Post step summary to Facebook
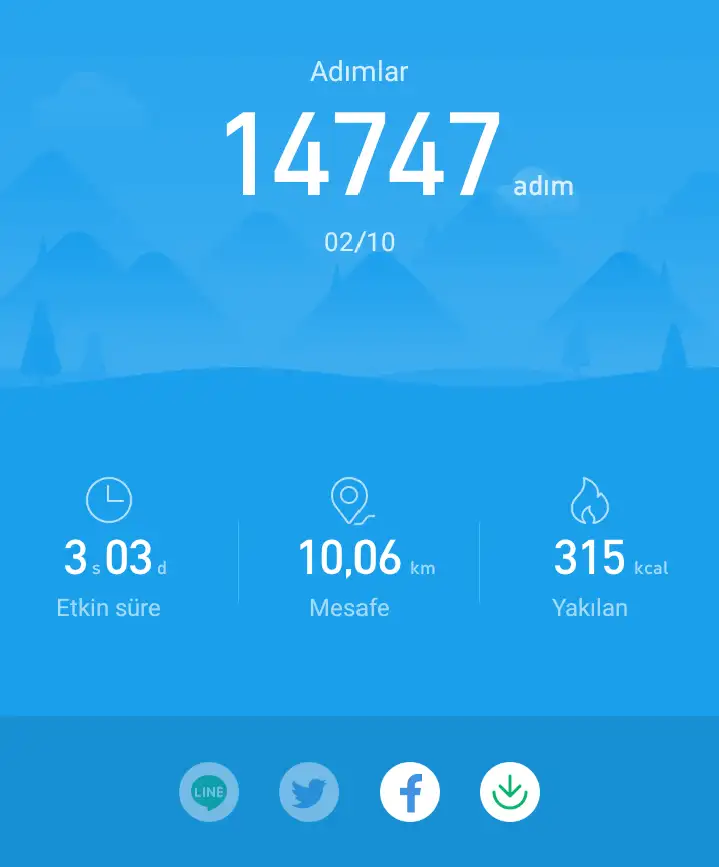719x867 pixels. 410,793
